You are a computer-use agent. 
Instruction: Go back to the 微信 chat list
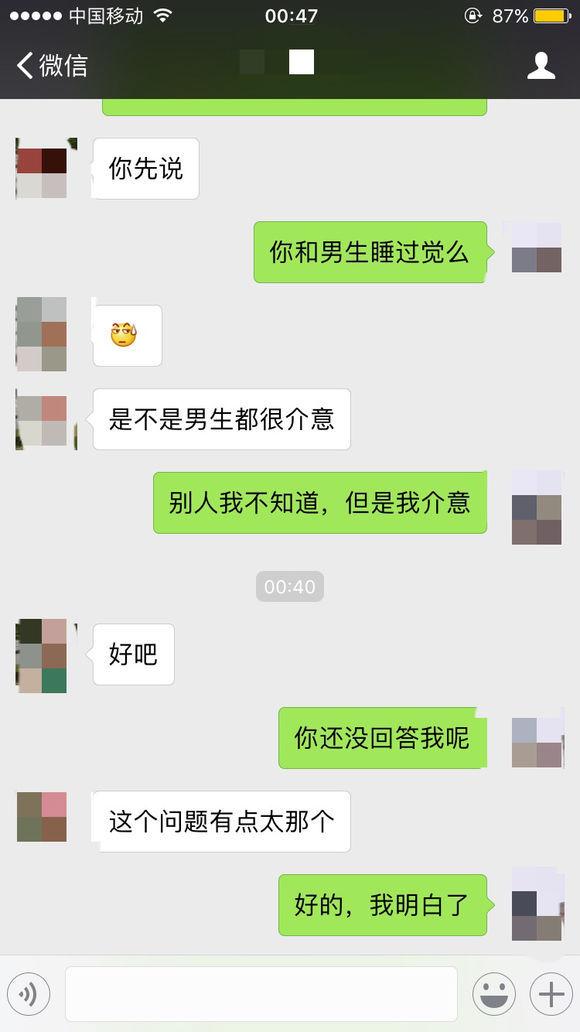53,65
